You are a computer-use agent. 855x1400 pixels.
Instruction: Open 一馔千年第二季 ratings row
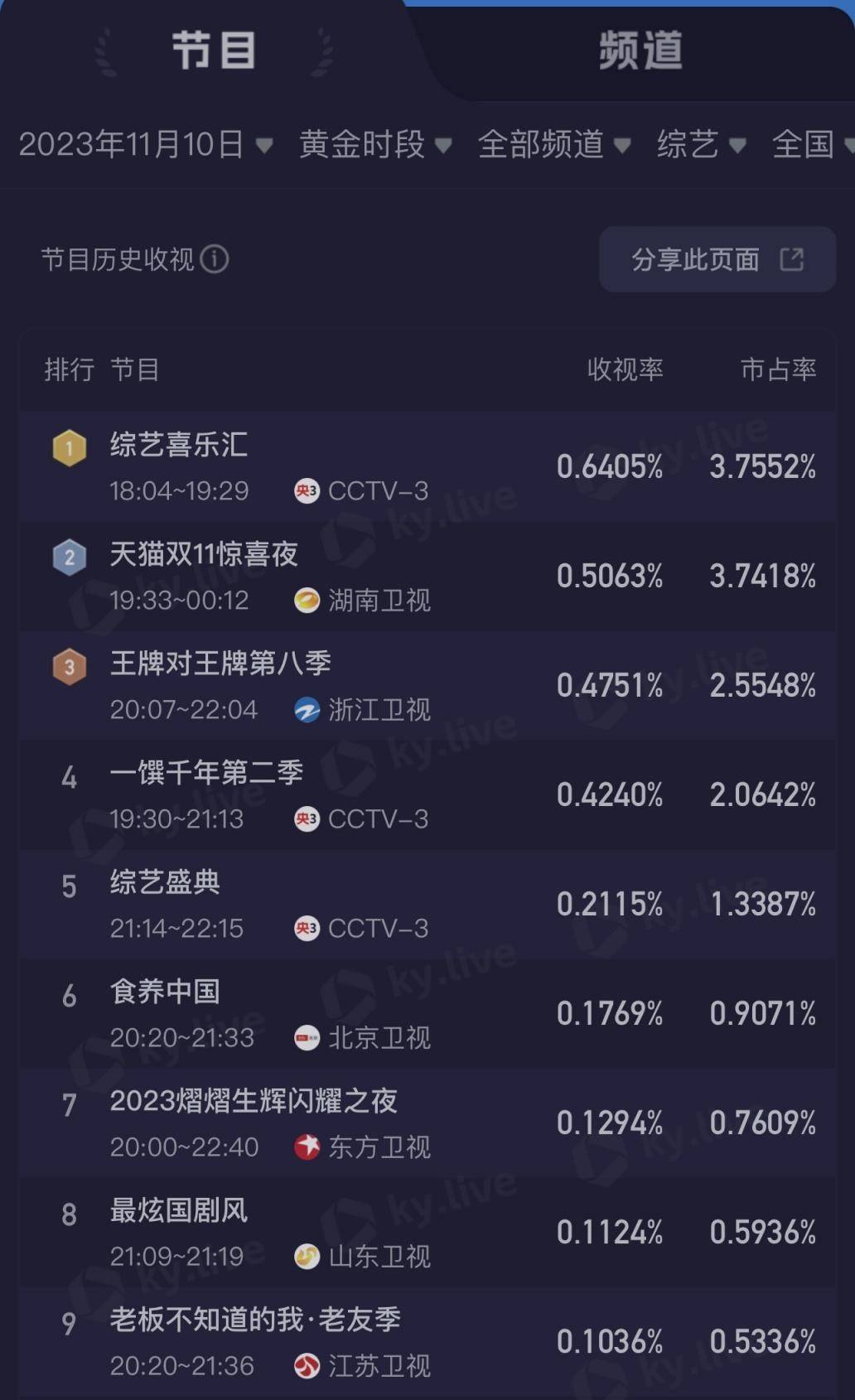coord(427,794)
